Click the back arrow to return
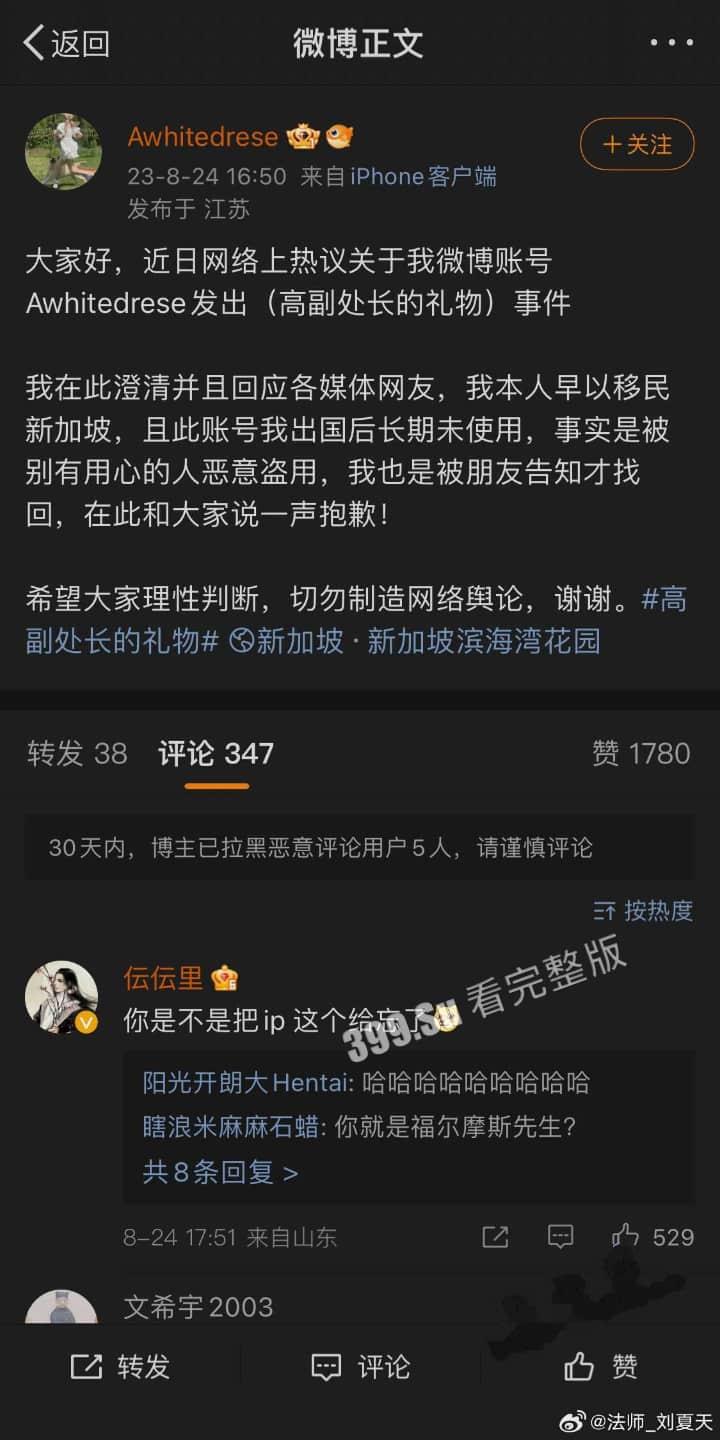 click(x=32, y=43)
